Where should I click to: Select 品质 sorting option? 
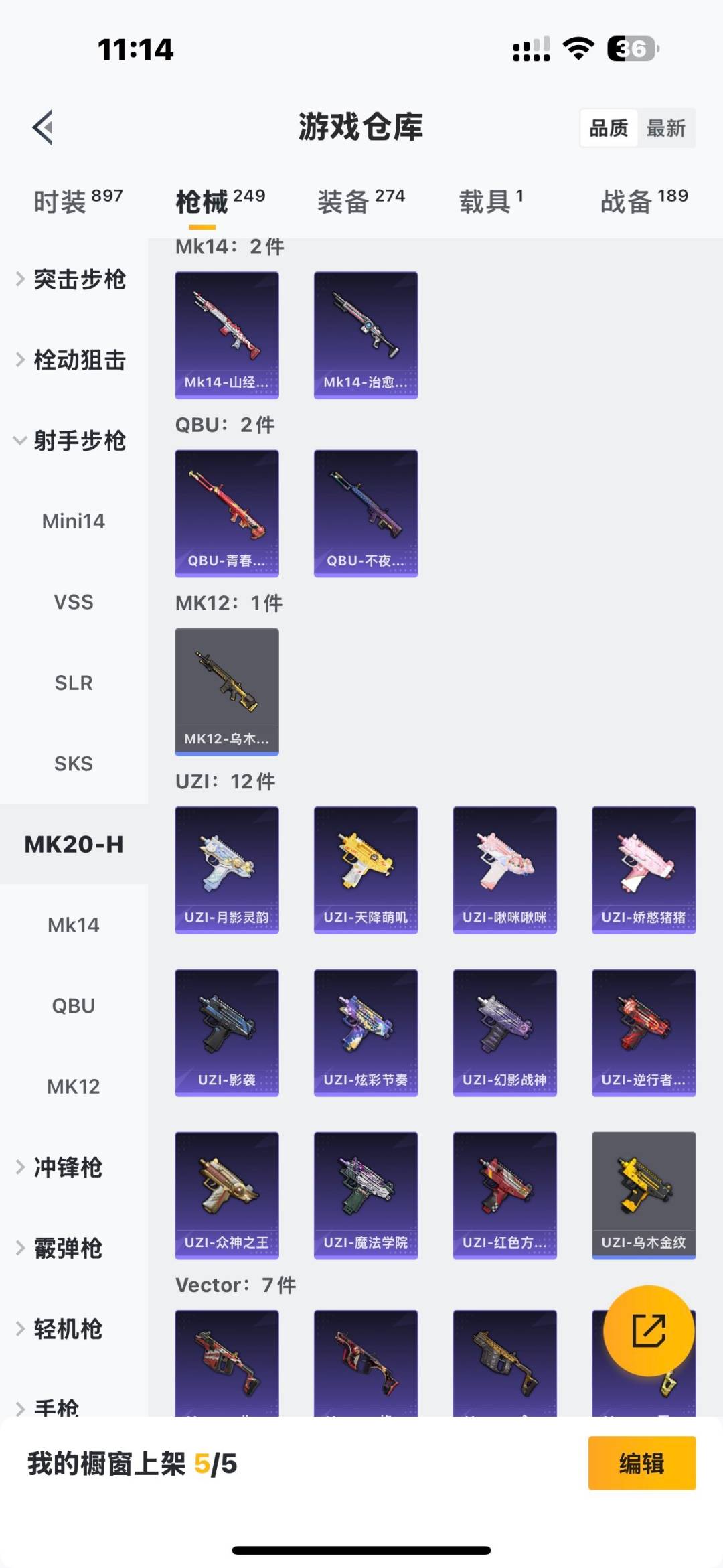(608, 127)
